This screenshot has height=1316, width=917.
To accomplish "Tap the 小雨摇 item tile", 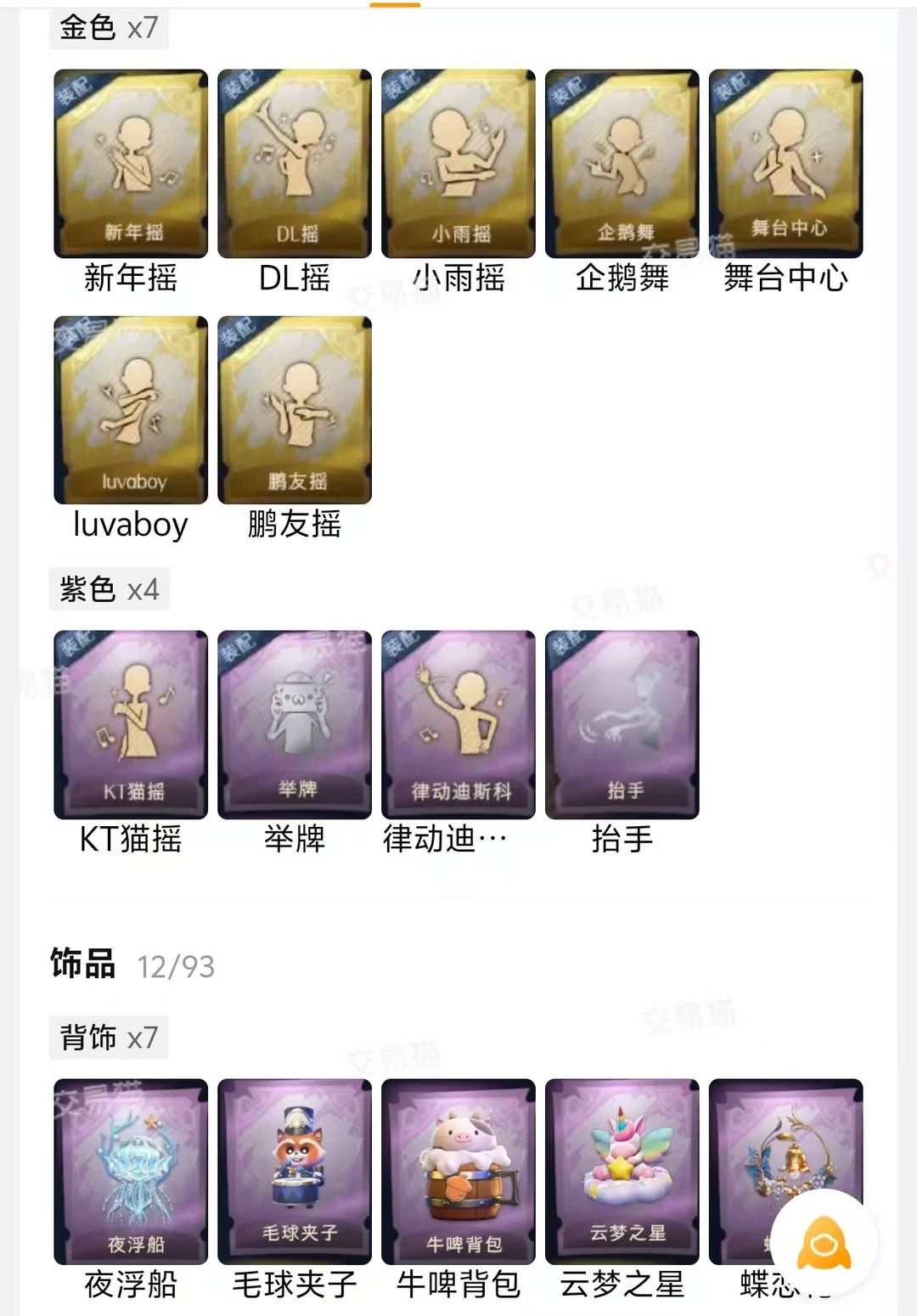I will (x=458, y=164).
